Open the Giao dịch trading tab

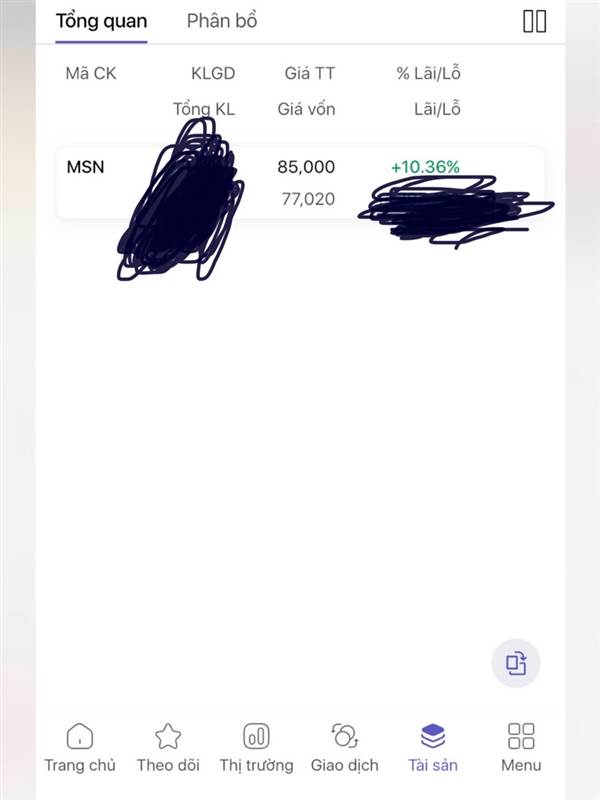[x=344, y=747]
